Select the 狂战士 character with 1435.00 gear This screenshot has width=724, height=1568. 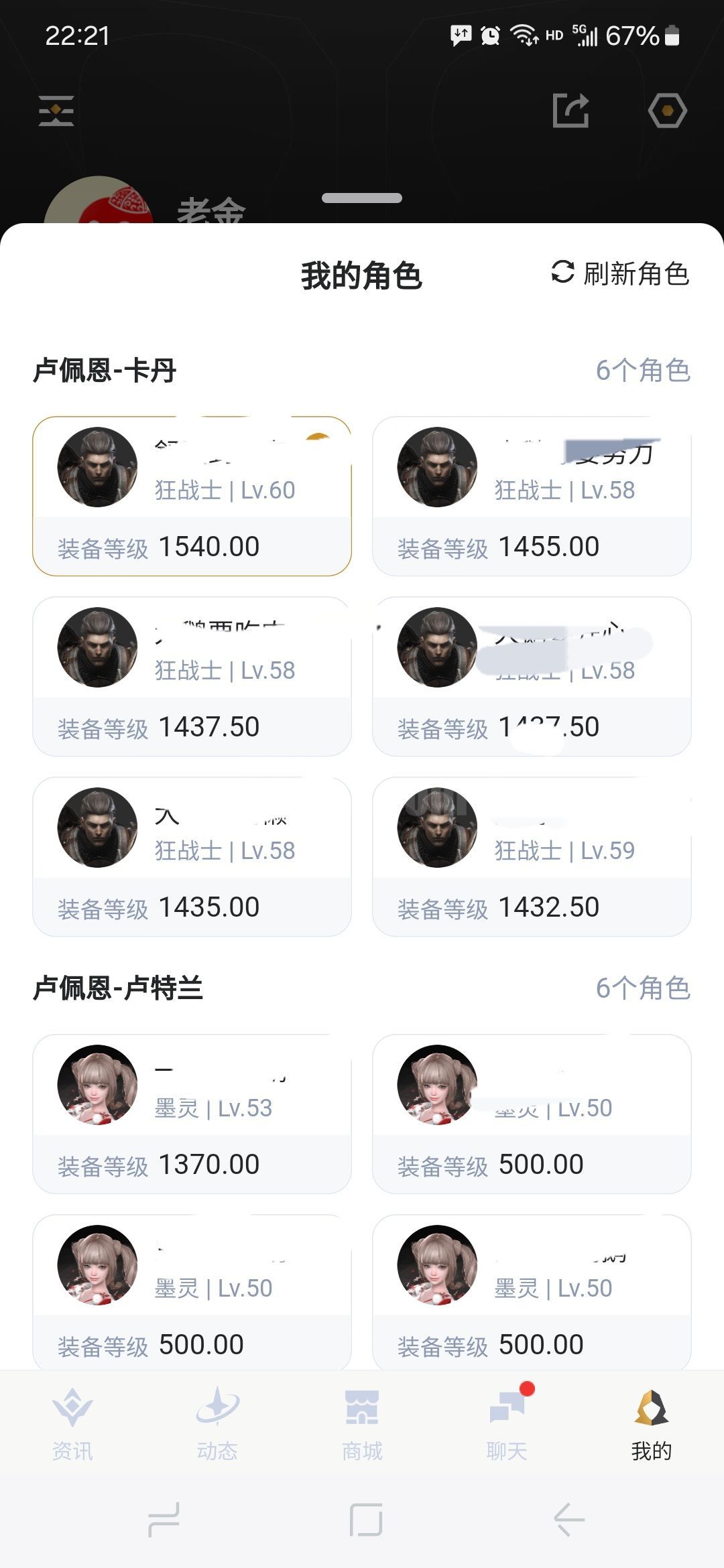[x=192, y=856]
